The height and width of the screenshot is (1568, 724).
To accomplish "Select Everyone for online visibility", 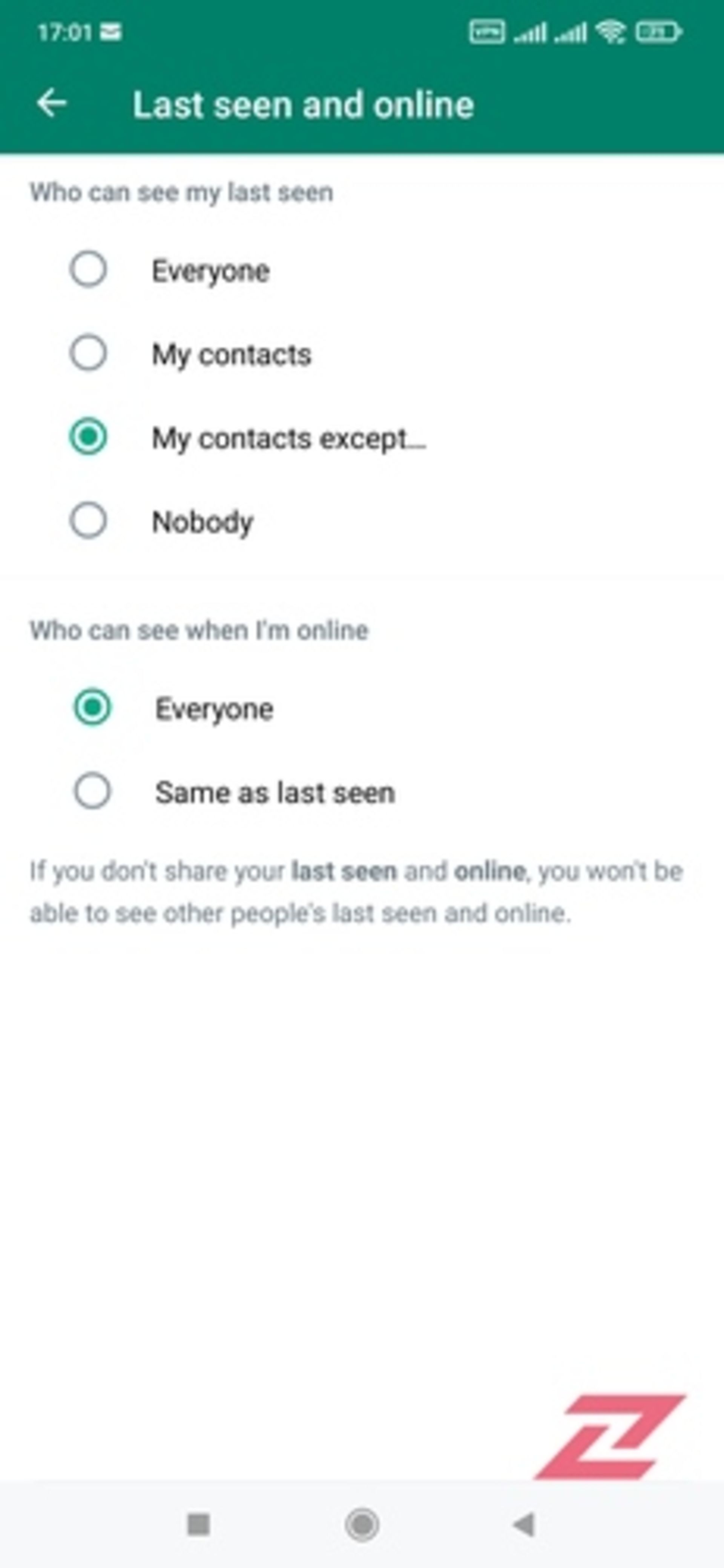I will coord(92,708).
